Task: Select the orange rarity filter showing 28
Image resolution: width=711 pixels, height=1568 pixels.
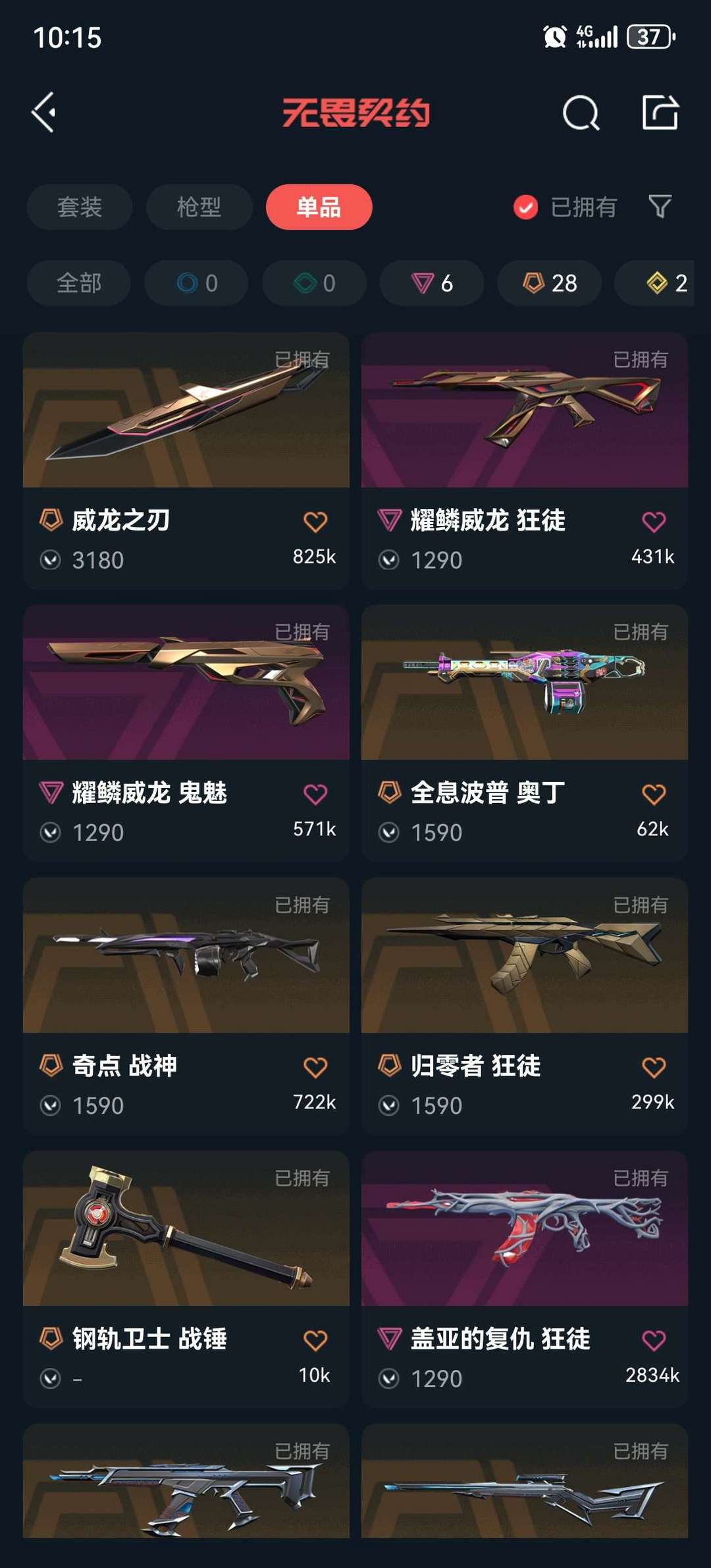Action: 548,283
